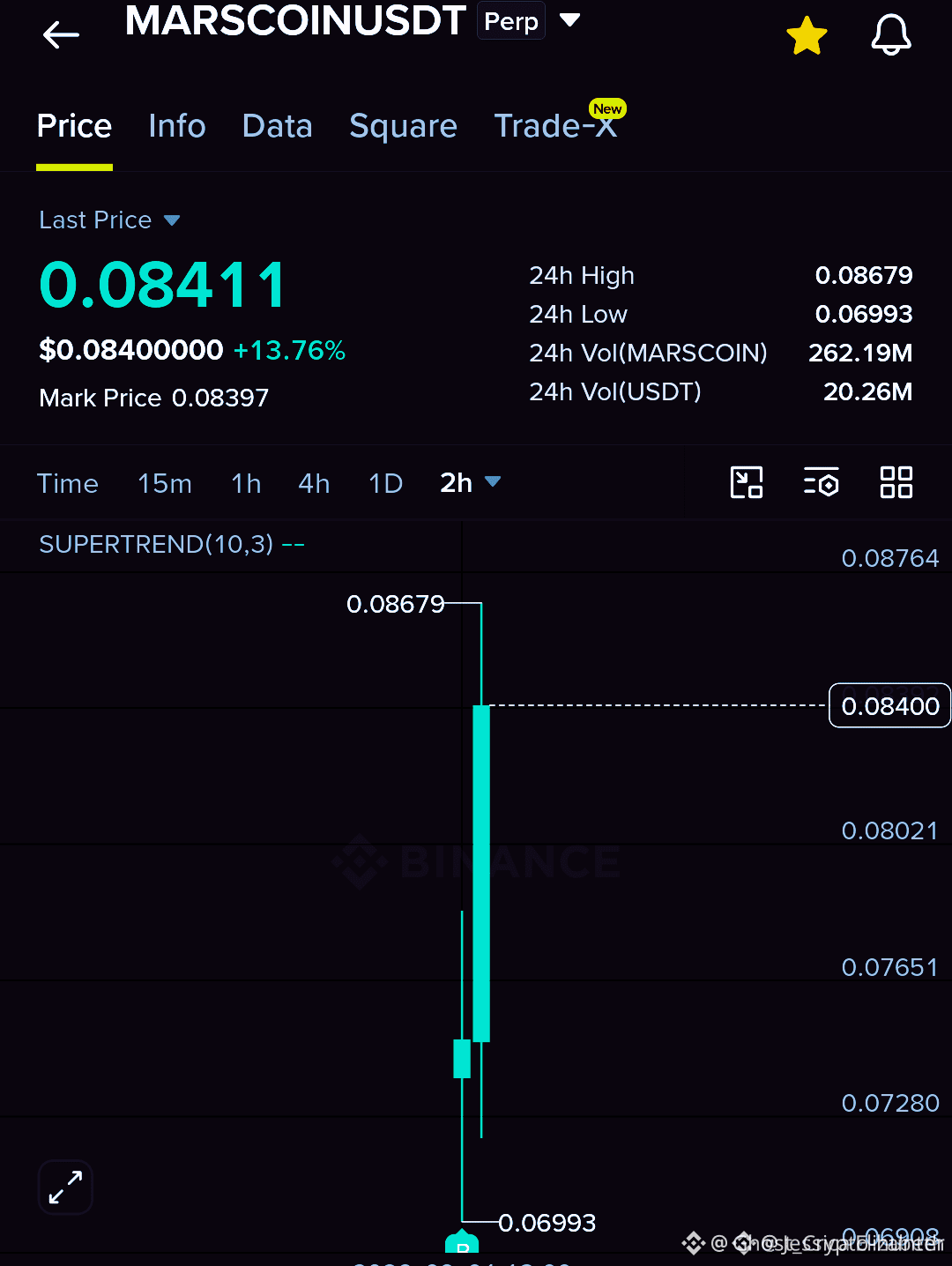
Task: Expand the 2h interval dropdown
Action: (x=470, y=482)
